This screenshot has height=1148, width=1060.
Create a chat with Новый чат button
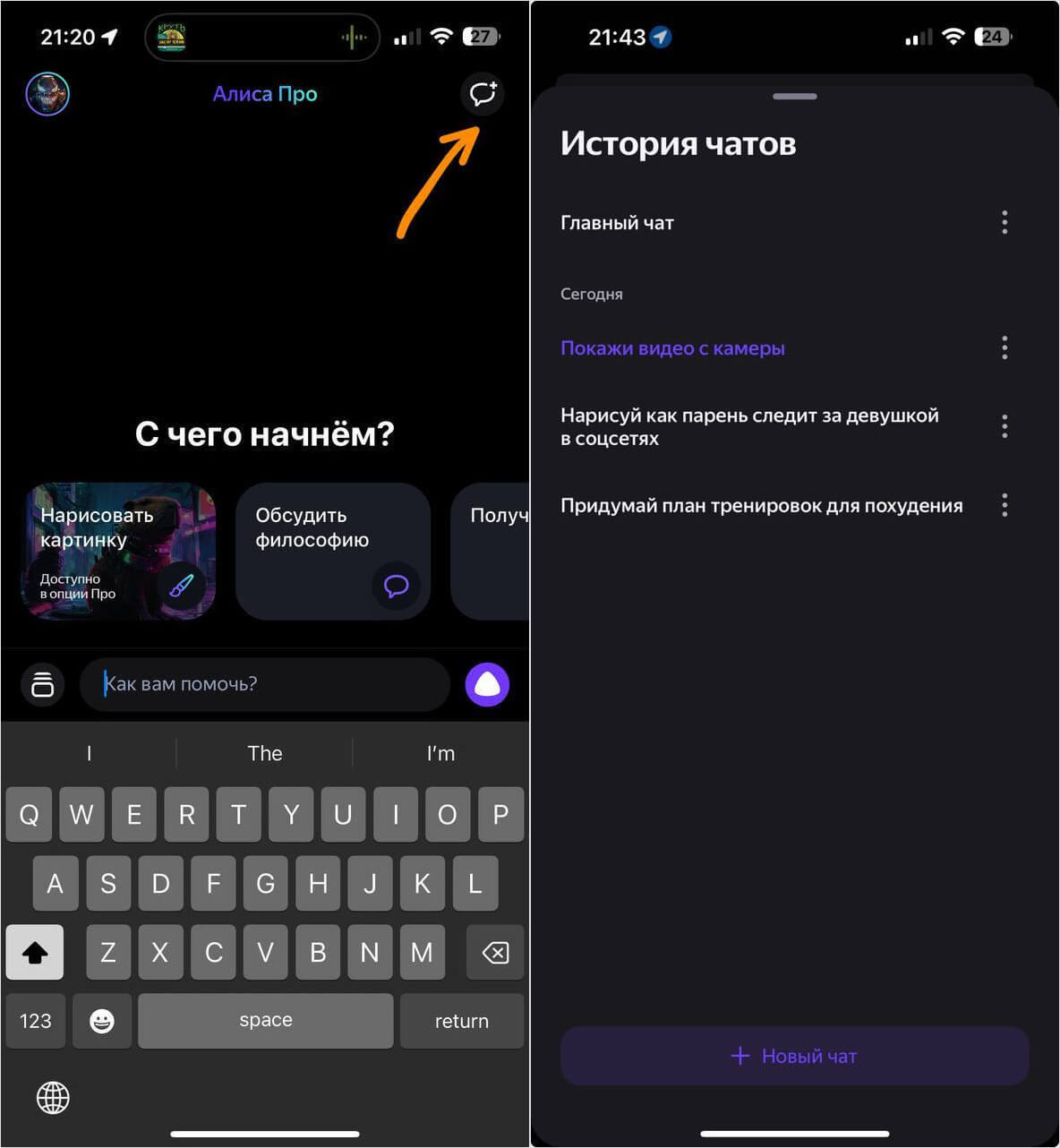point(794,1057)
